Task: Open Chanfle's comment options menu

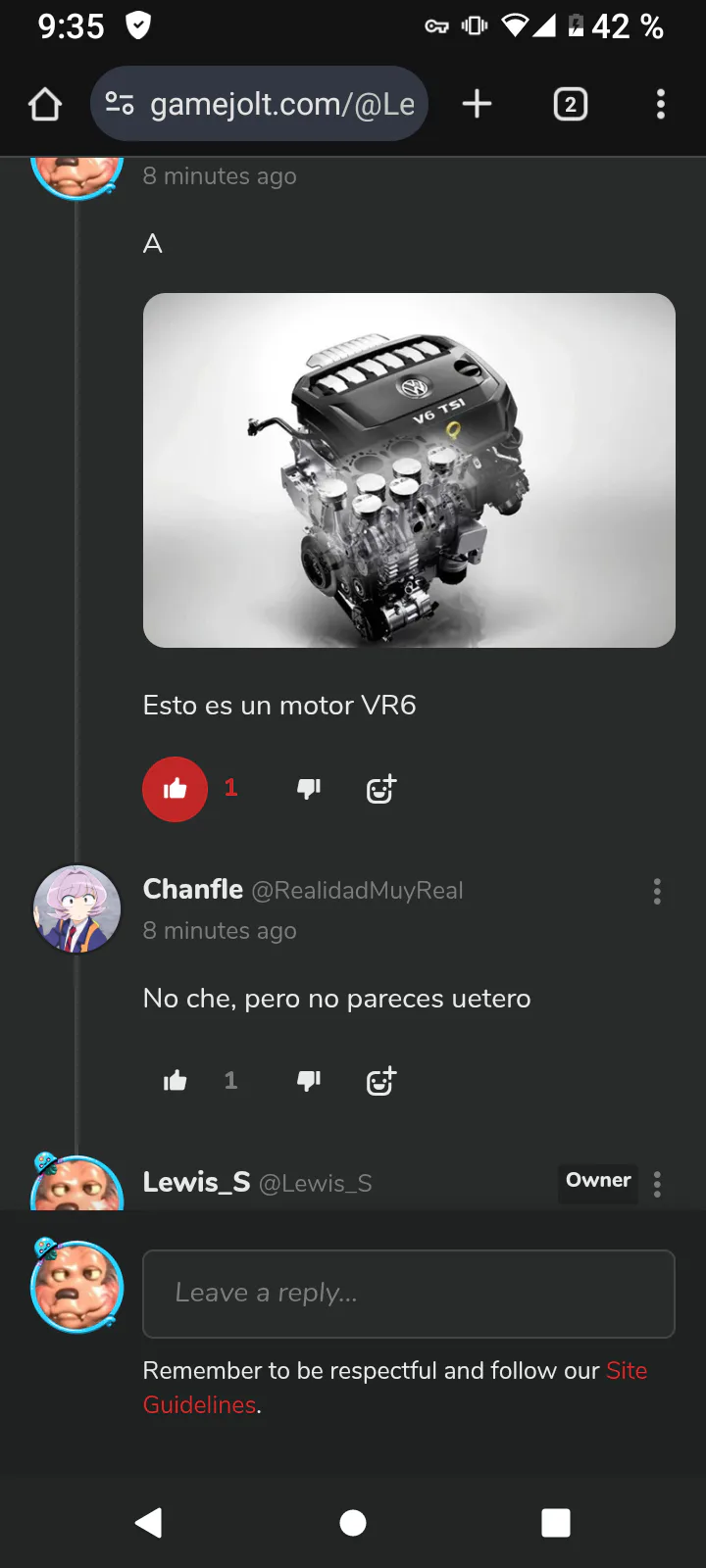Action: [657, 891]
